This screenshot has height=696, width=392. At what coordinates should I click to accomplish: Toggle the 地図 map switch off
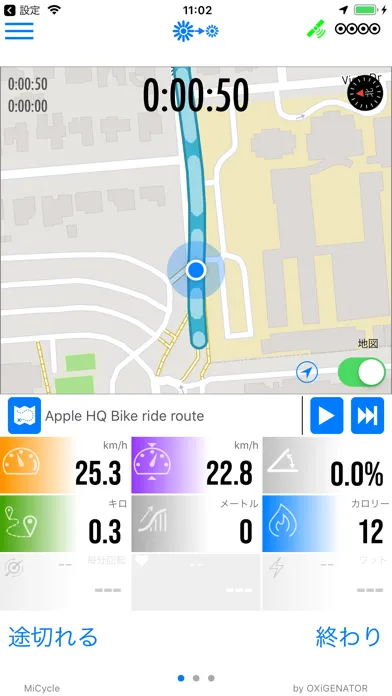click(361, 372)
